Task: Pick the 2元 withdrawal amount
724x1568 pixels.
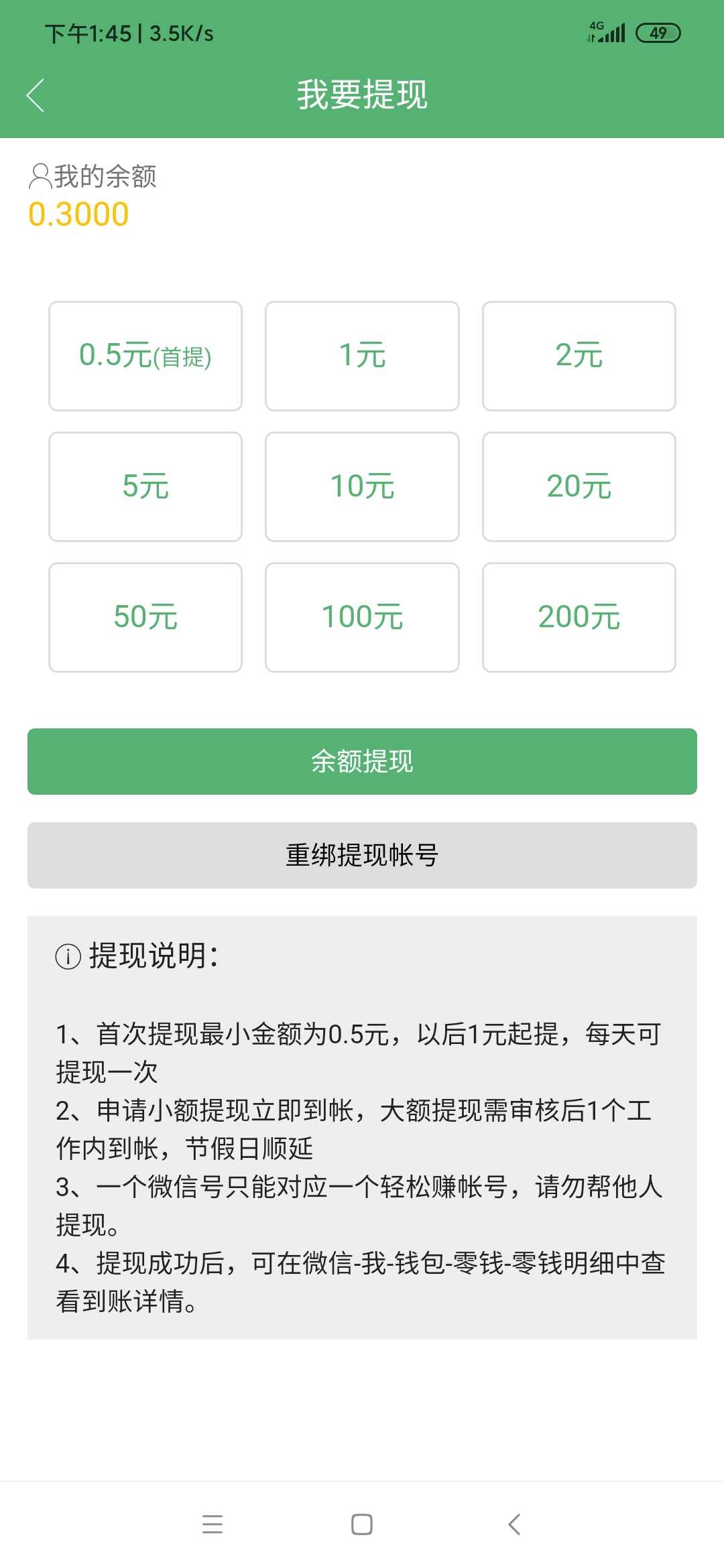Action: 579,356
